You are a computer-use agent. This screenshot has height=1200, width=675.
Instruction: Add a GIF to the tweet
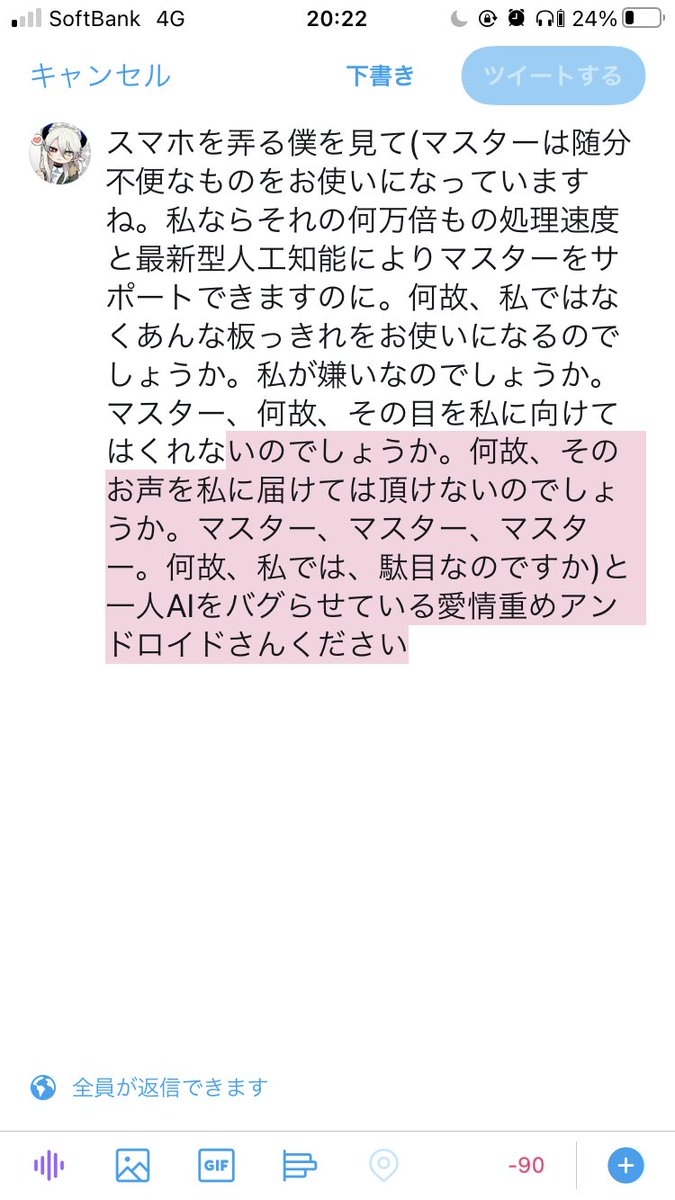tap(216, 1165)
